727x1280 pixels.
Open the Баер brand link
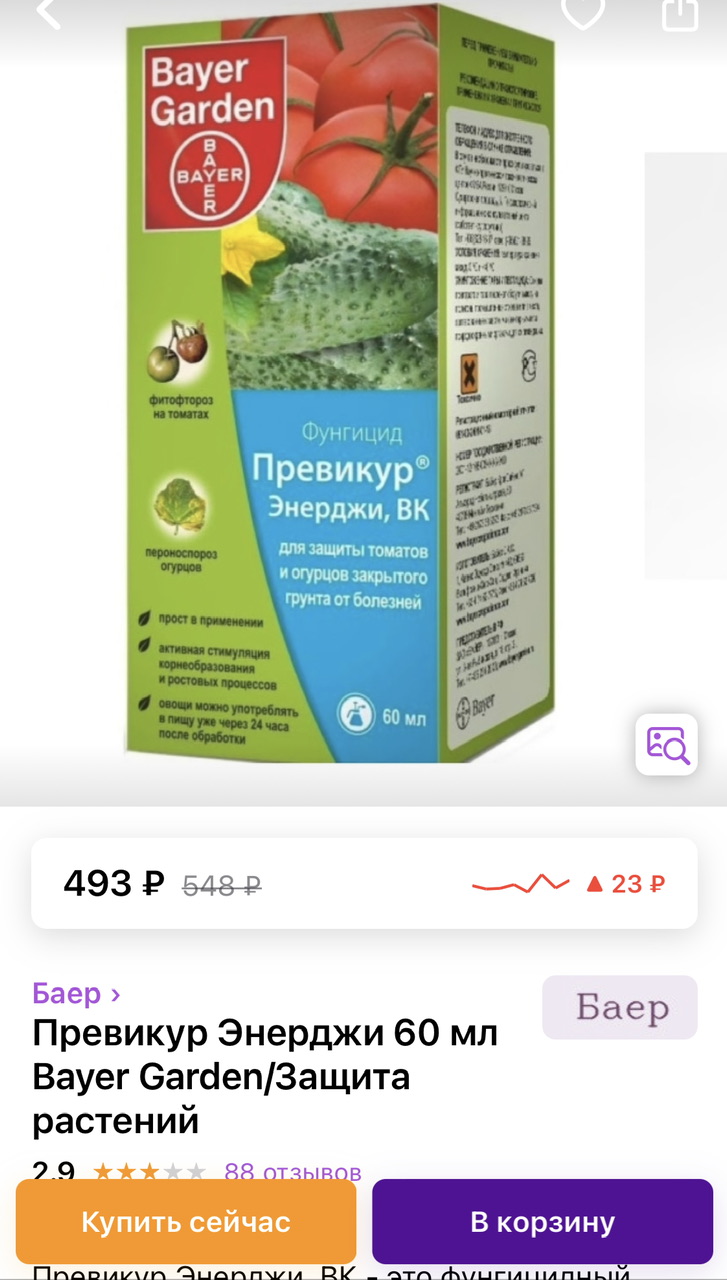[77, 993]
